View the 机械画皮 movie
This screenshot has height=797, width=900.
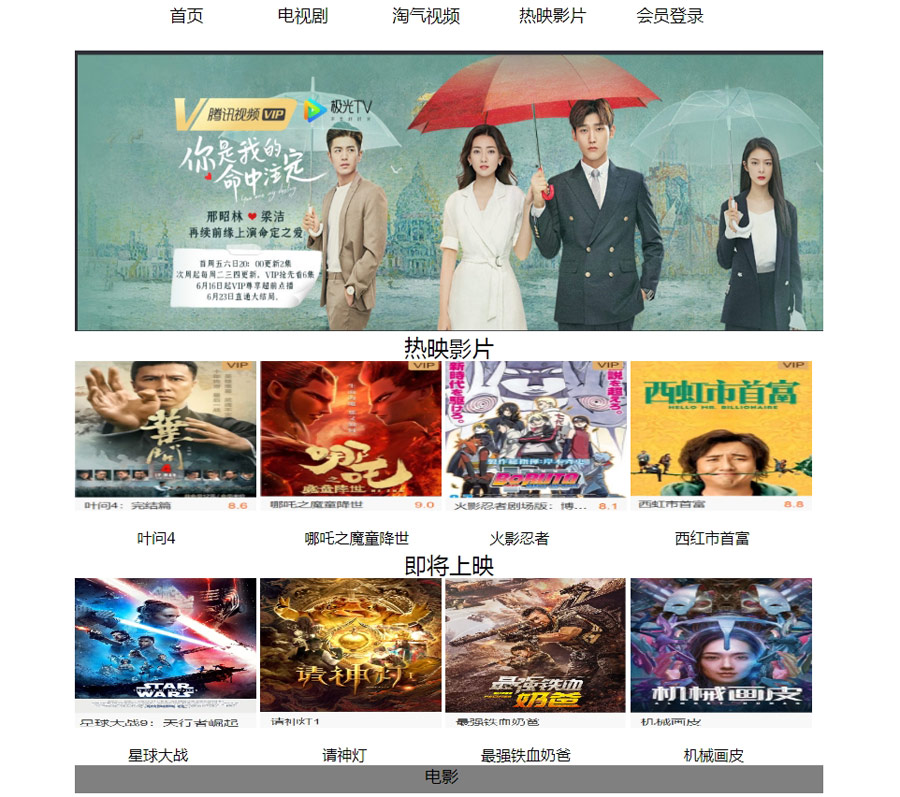[720, 651]
